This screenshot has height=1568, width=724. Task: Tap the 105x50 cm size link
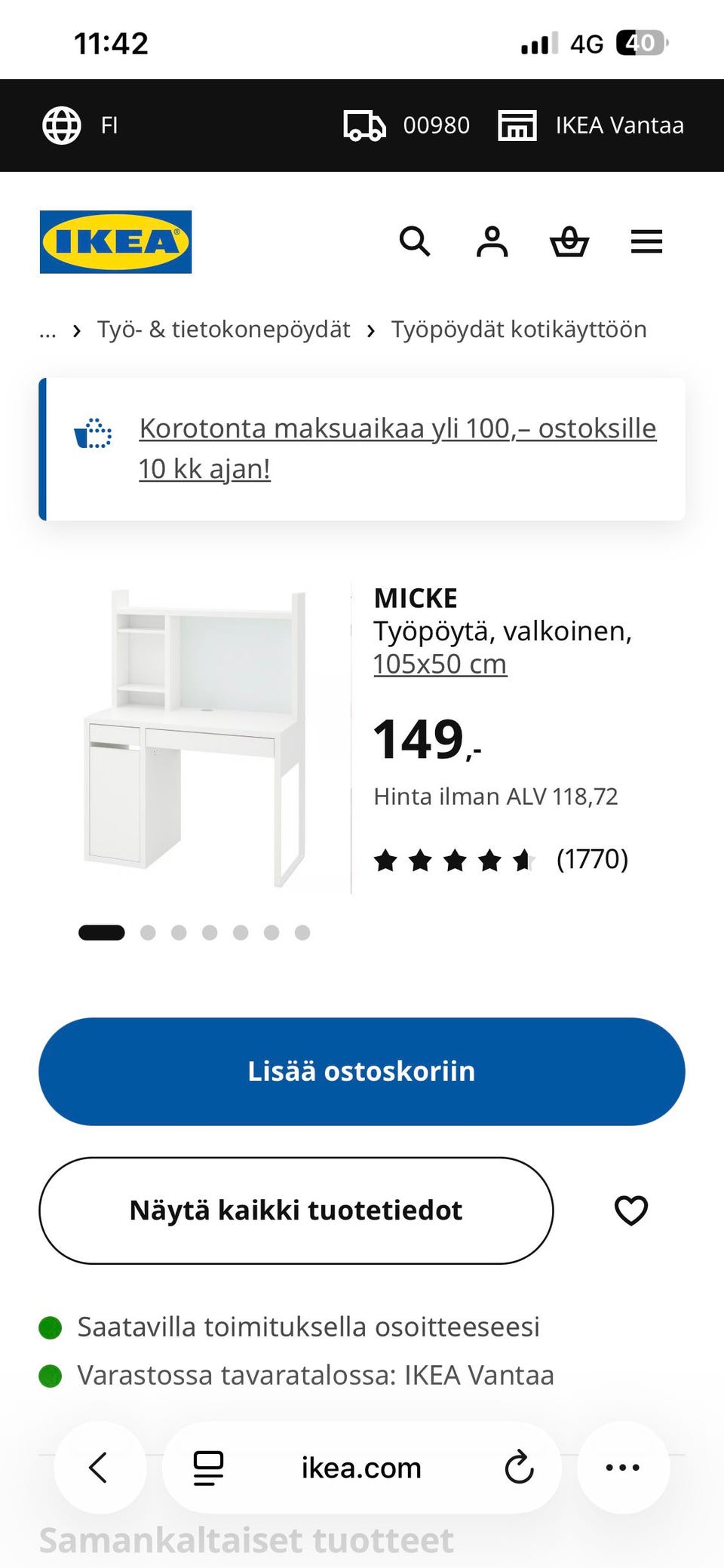[440, 664]
